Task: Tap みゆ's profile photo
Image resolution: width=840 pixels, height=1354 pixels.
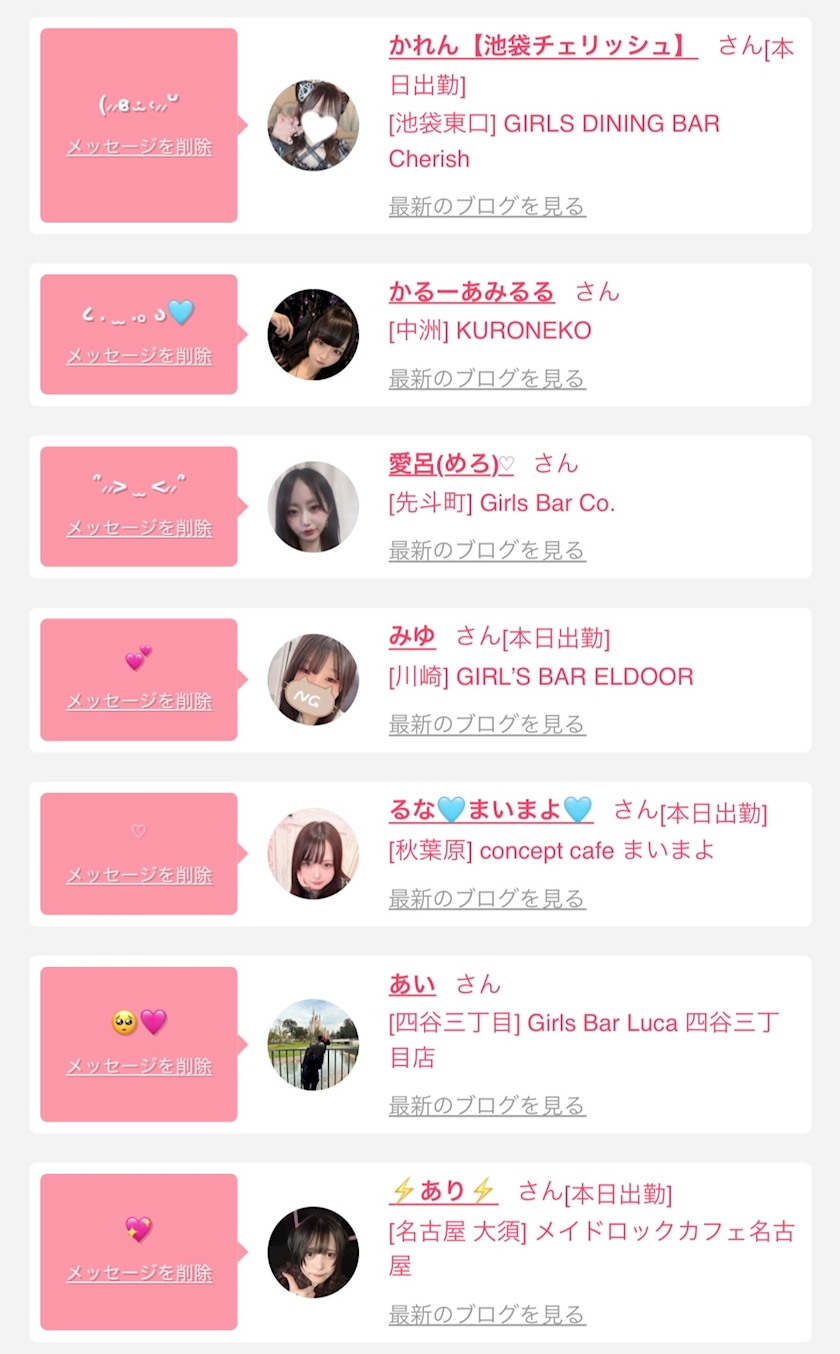Action: (313, 679)
